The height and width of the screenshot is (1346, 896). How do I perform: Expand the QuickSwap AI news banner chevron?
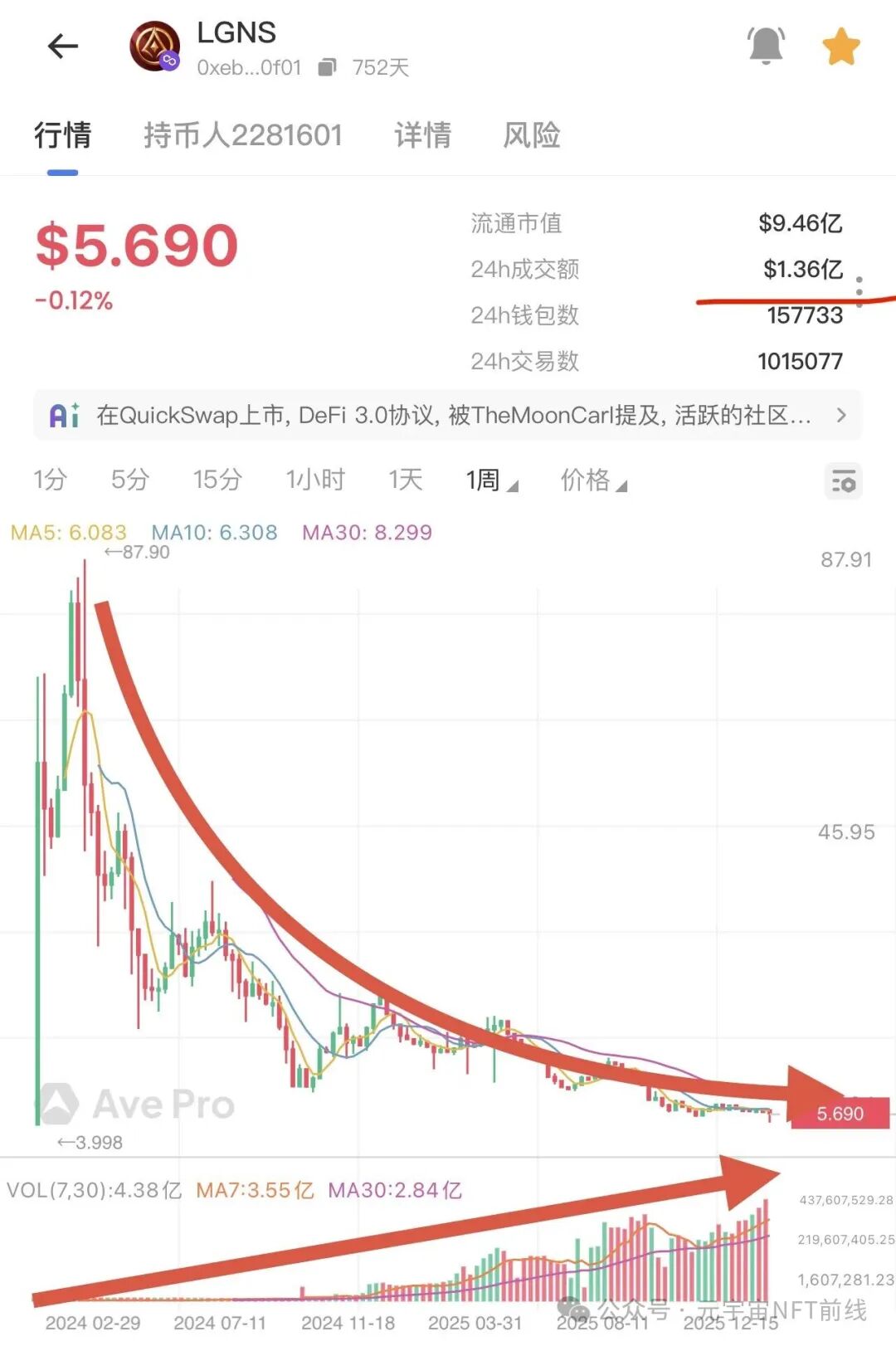click(842, 414)
